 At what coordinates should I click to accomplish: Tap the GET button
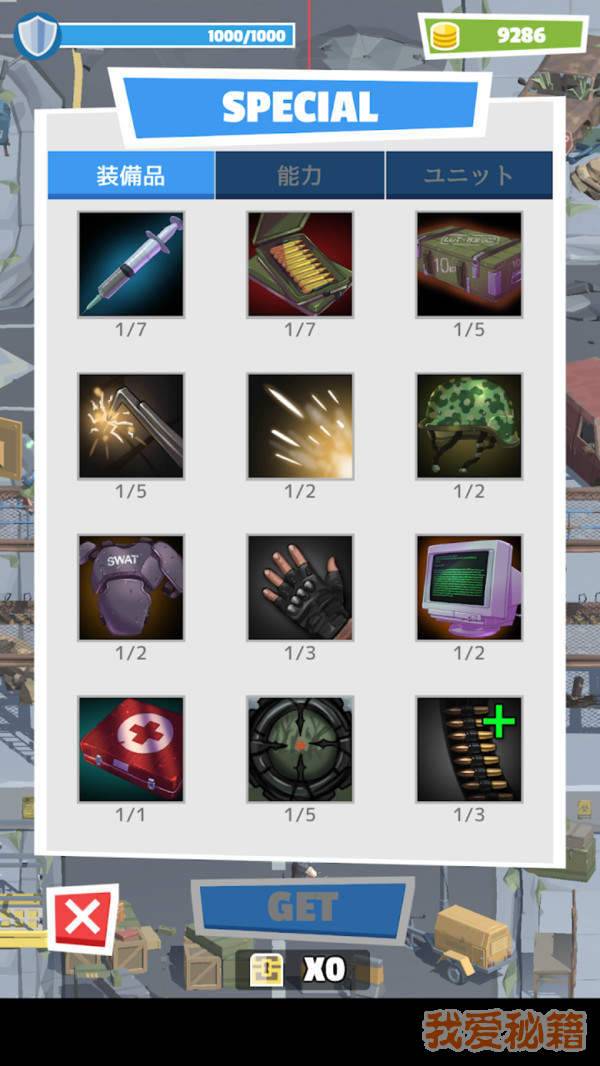(301, 907)
